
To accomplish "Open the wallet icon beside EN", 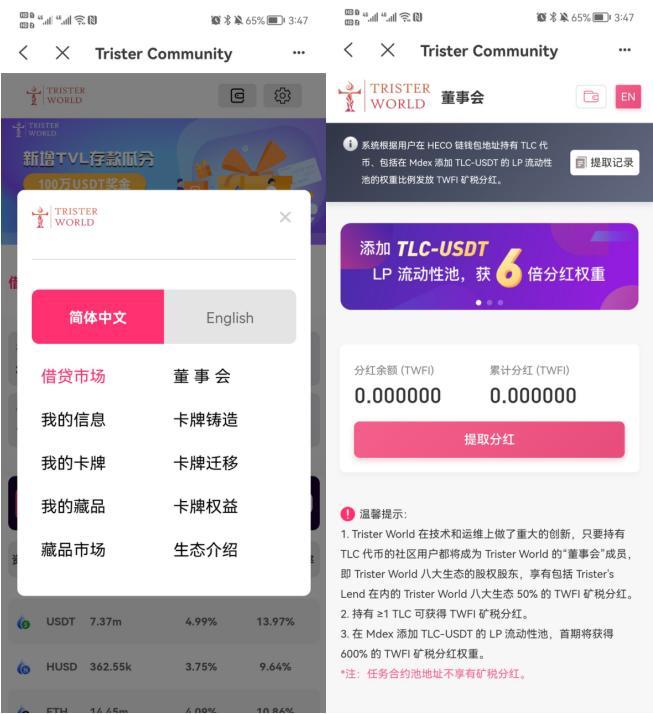I will pos(591,97).
